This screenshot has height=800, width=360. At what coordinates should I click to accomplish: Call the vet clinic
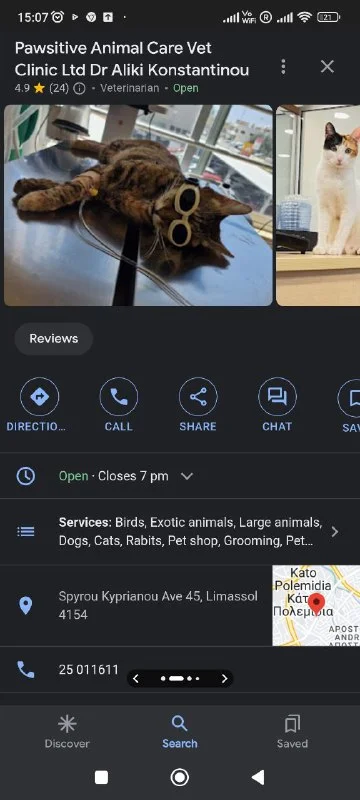pyautogui.click(x=119, y=405)
